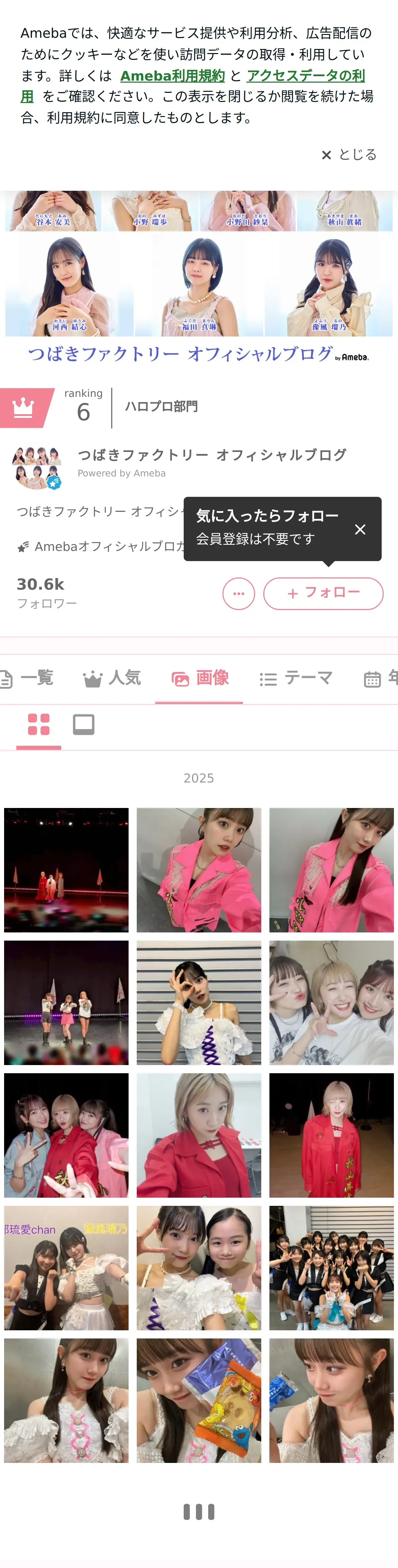Screen dimensions: 398x1568
Task: Open the large group photo in black outfits
Action: 331,1268
